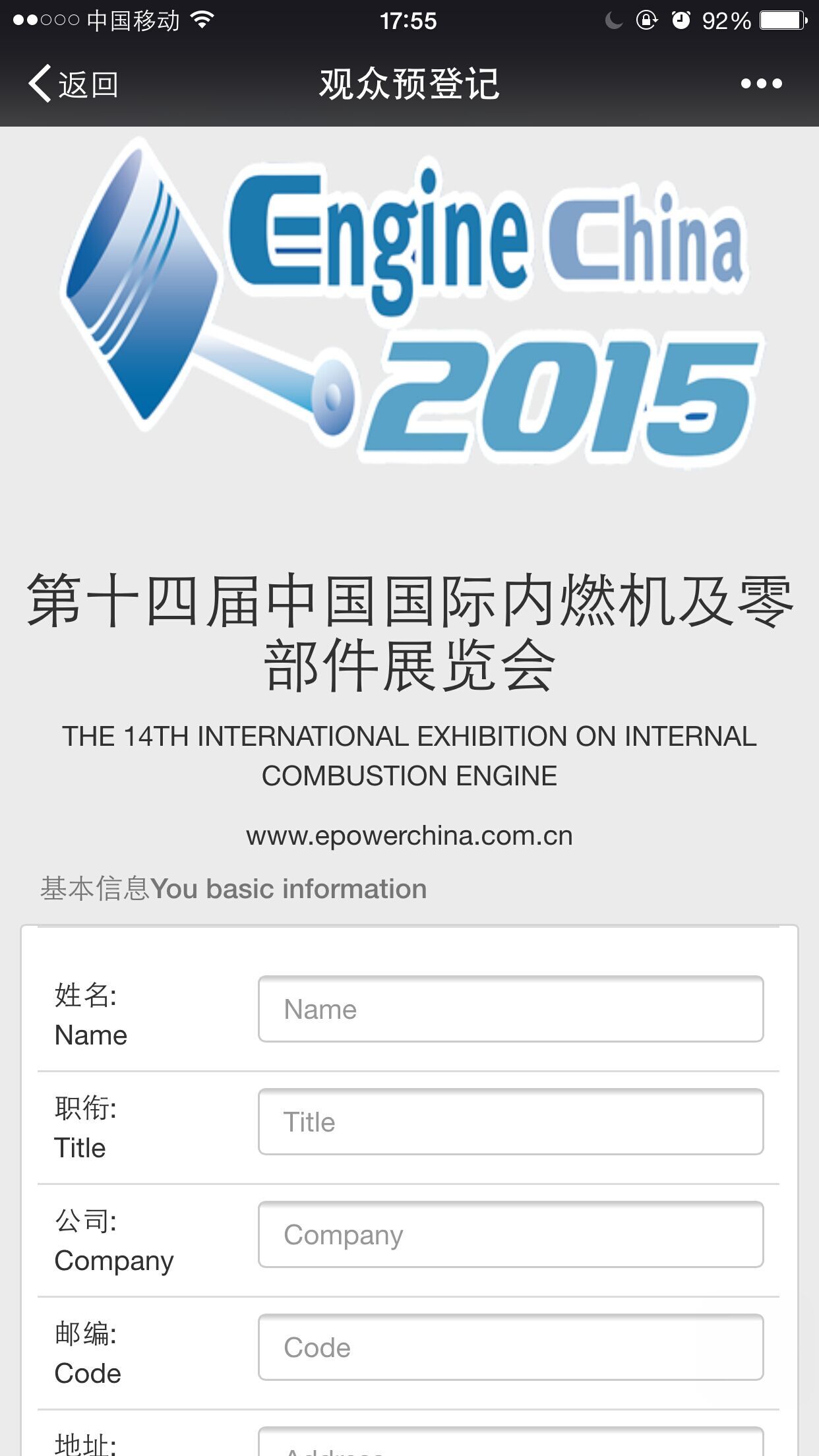This screenshot has height=1456, width=819.
Task: Open the three-dot overflow menu
Action: 761,84
